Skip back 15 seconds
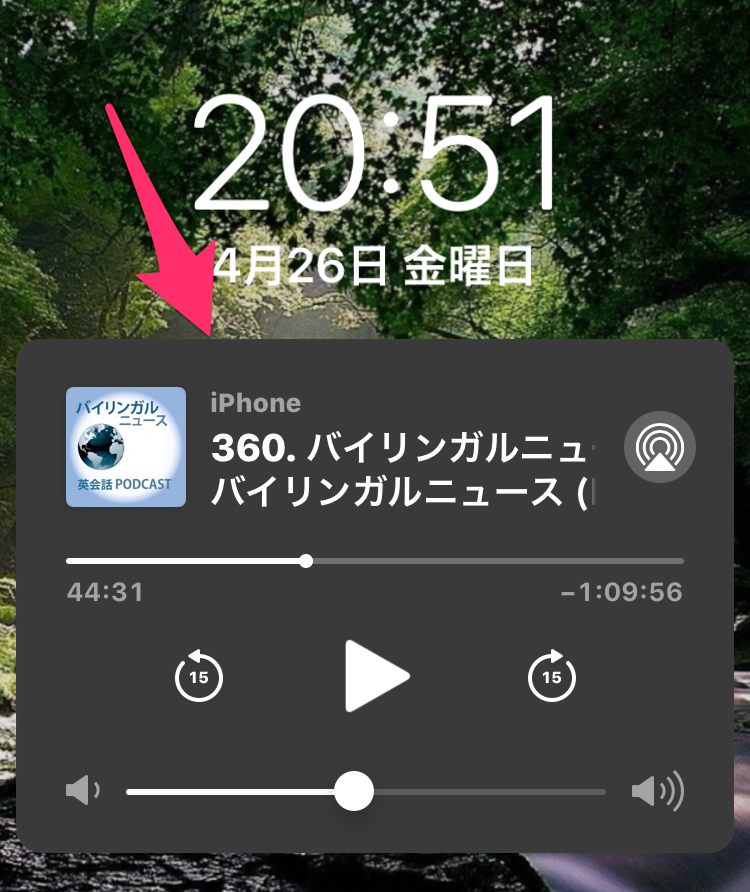Image resolution: width=750 pixels, height=892 pixels. pos(199,677)
